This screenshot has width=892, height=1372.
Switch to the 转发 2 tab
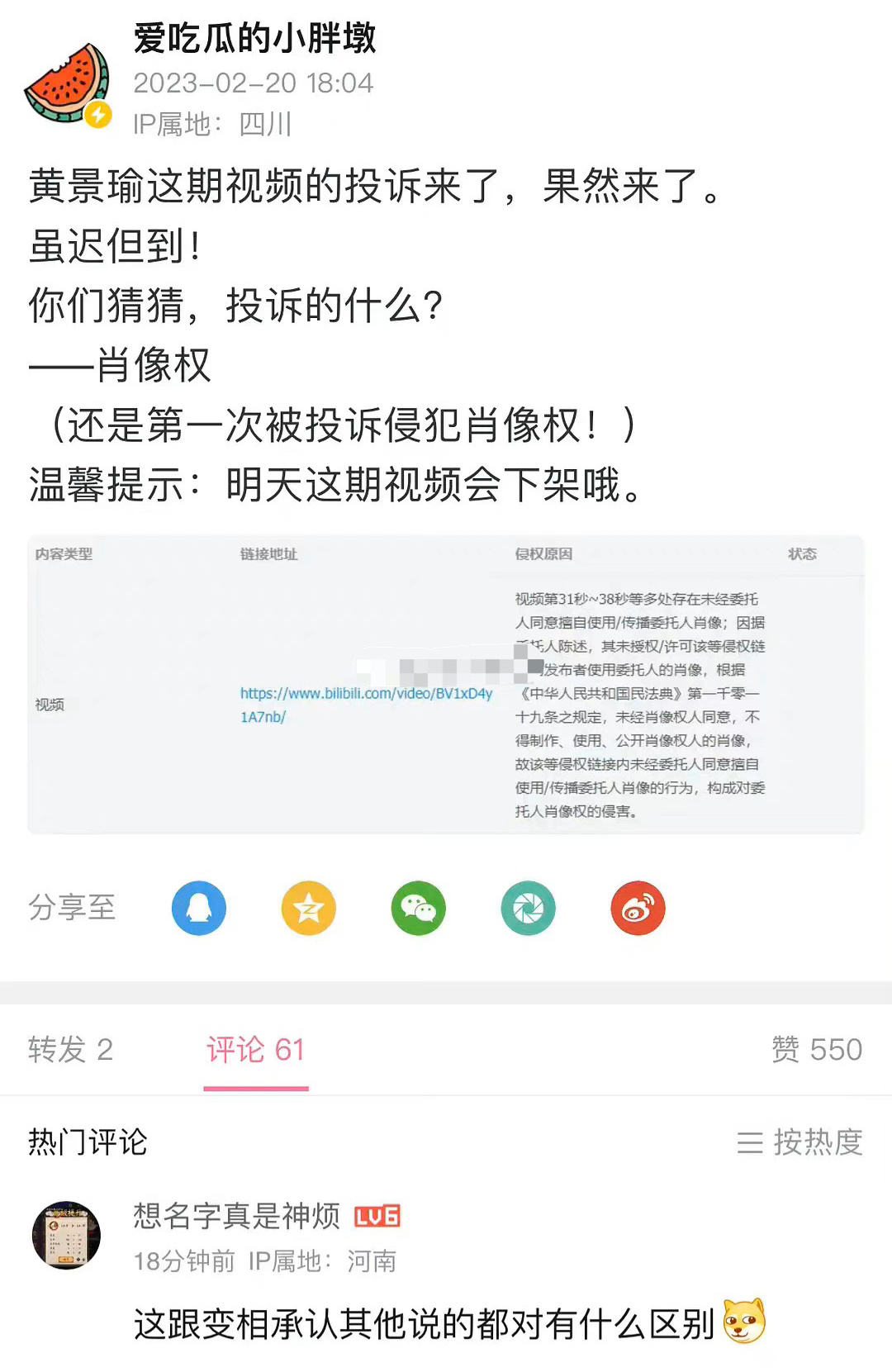[70, 1049]
